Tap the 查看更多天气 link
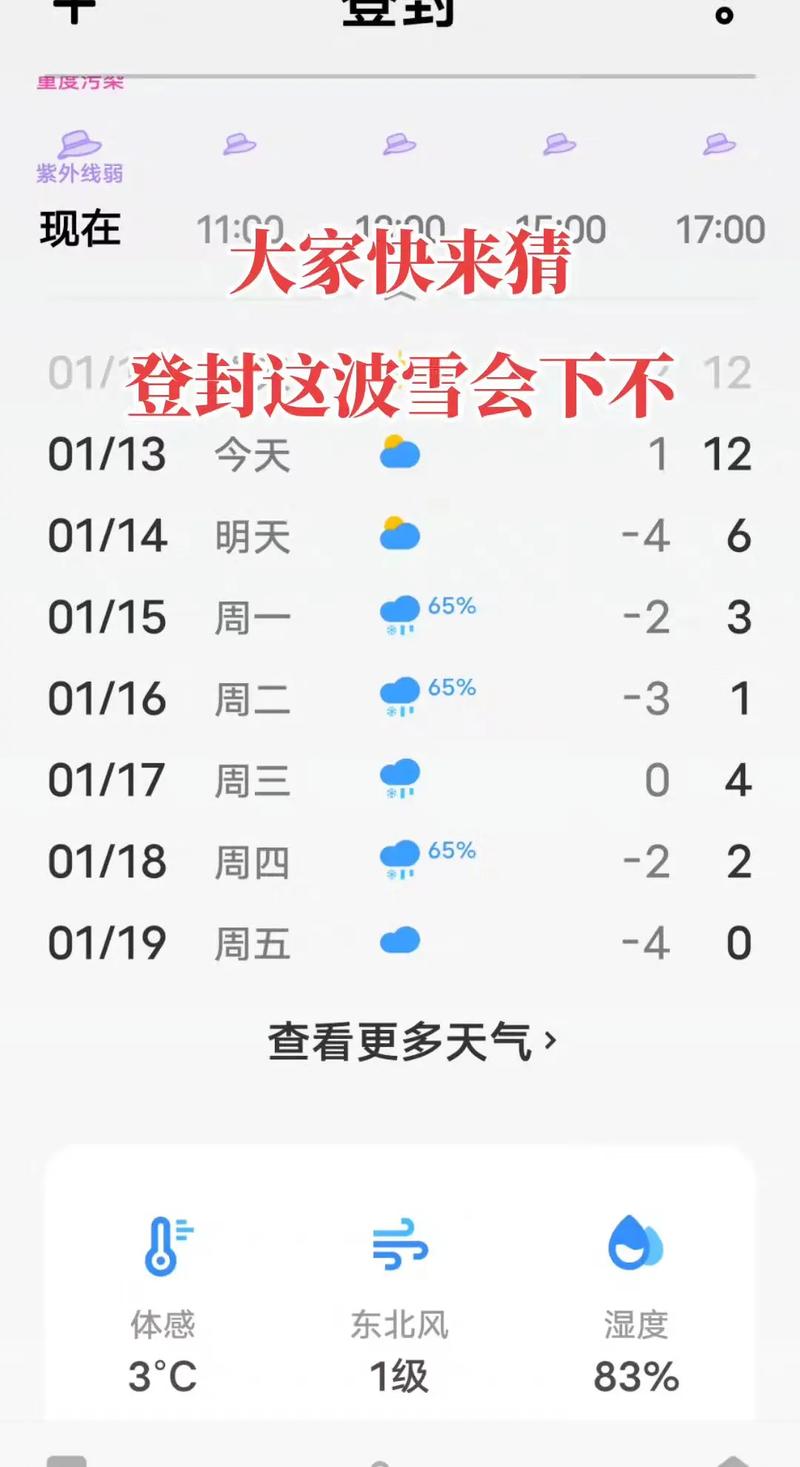This screenshot has width=800, height=1467. 400,1039
